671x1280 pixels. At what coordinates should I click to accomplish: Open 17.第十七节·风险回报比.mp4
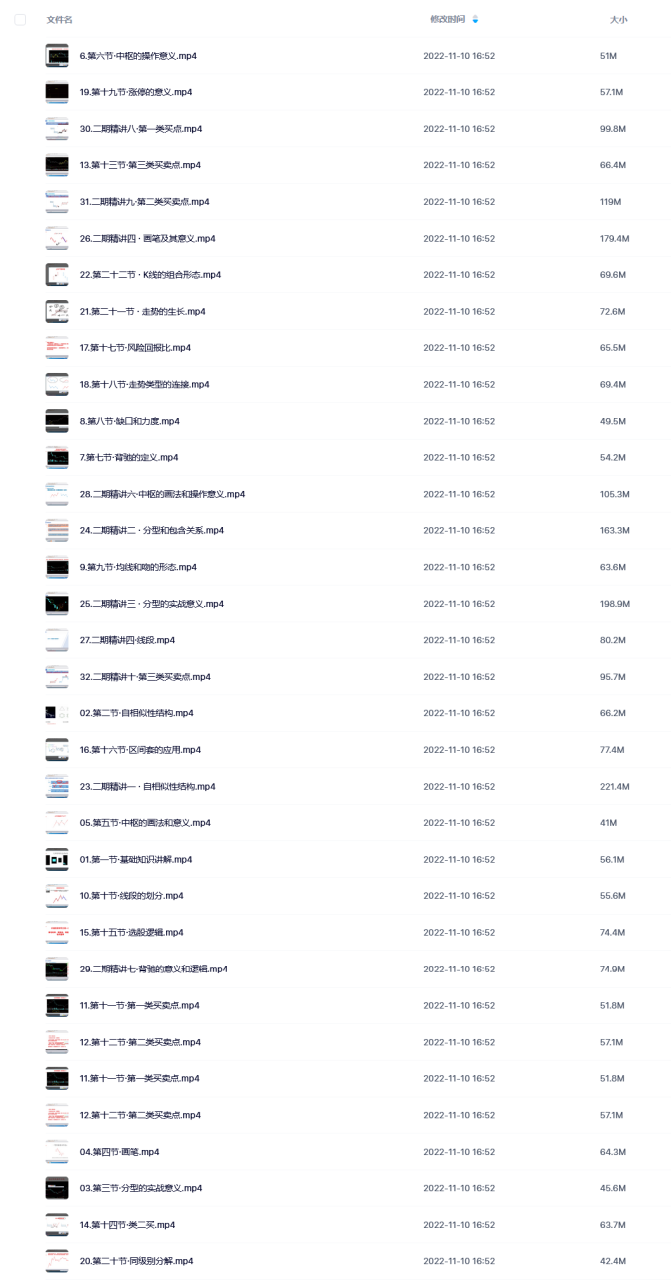pos(135,348)
